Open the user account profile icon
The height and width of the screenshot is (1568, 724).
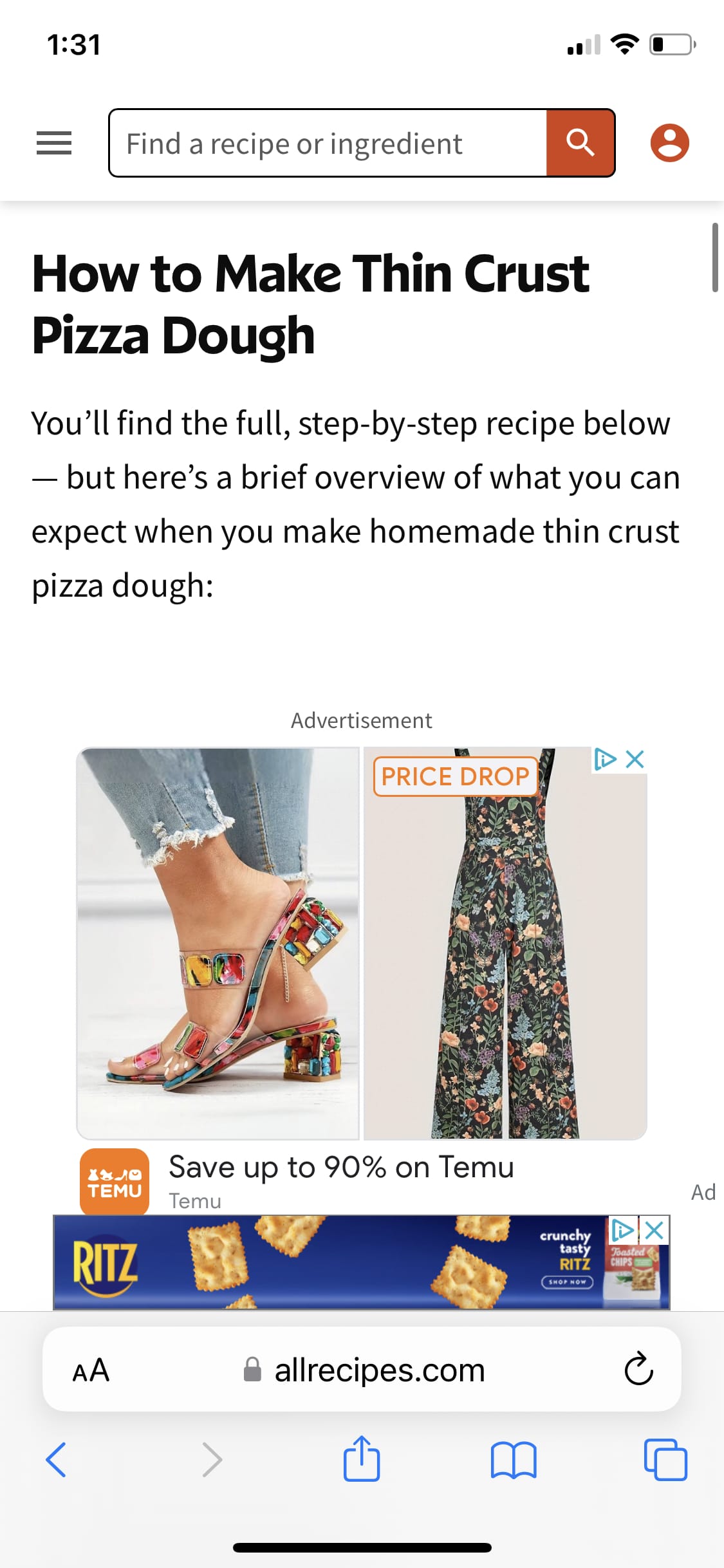669,143
